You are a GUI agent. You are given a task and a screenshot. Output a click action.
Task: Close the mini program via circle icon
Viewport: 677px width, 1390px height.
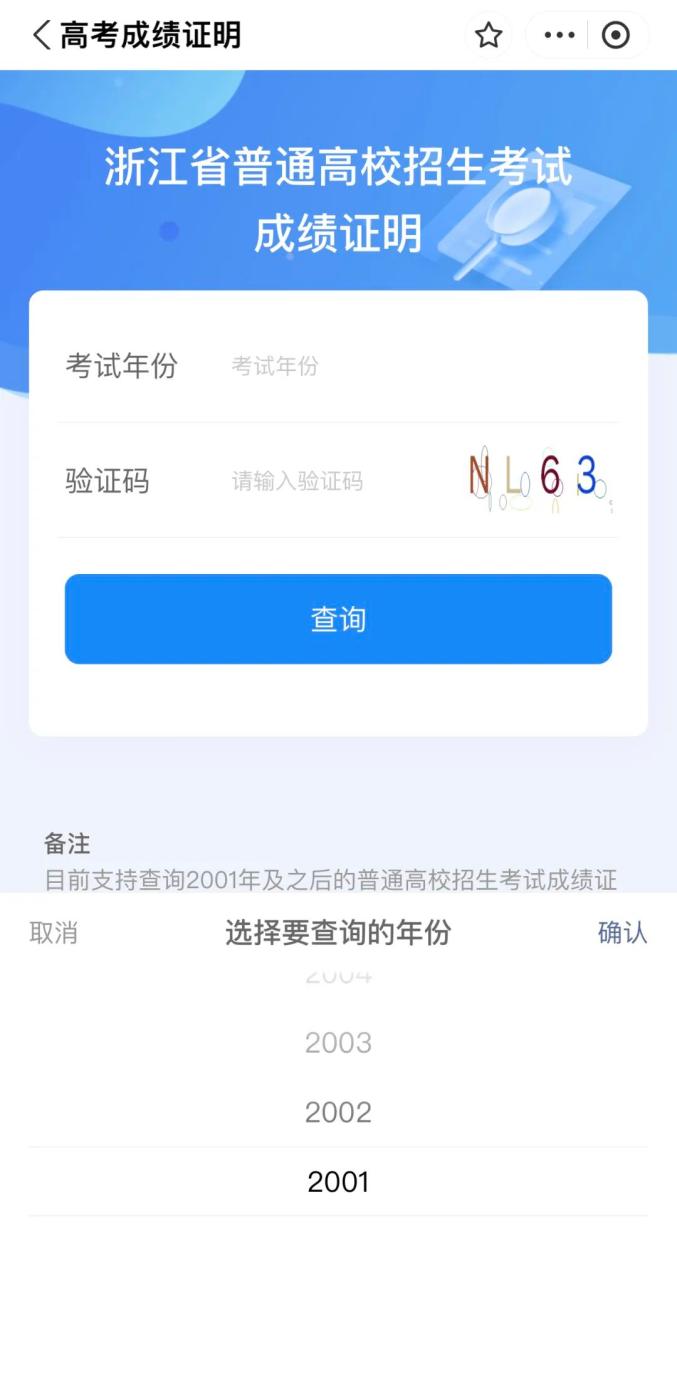[x=616, y=36]
